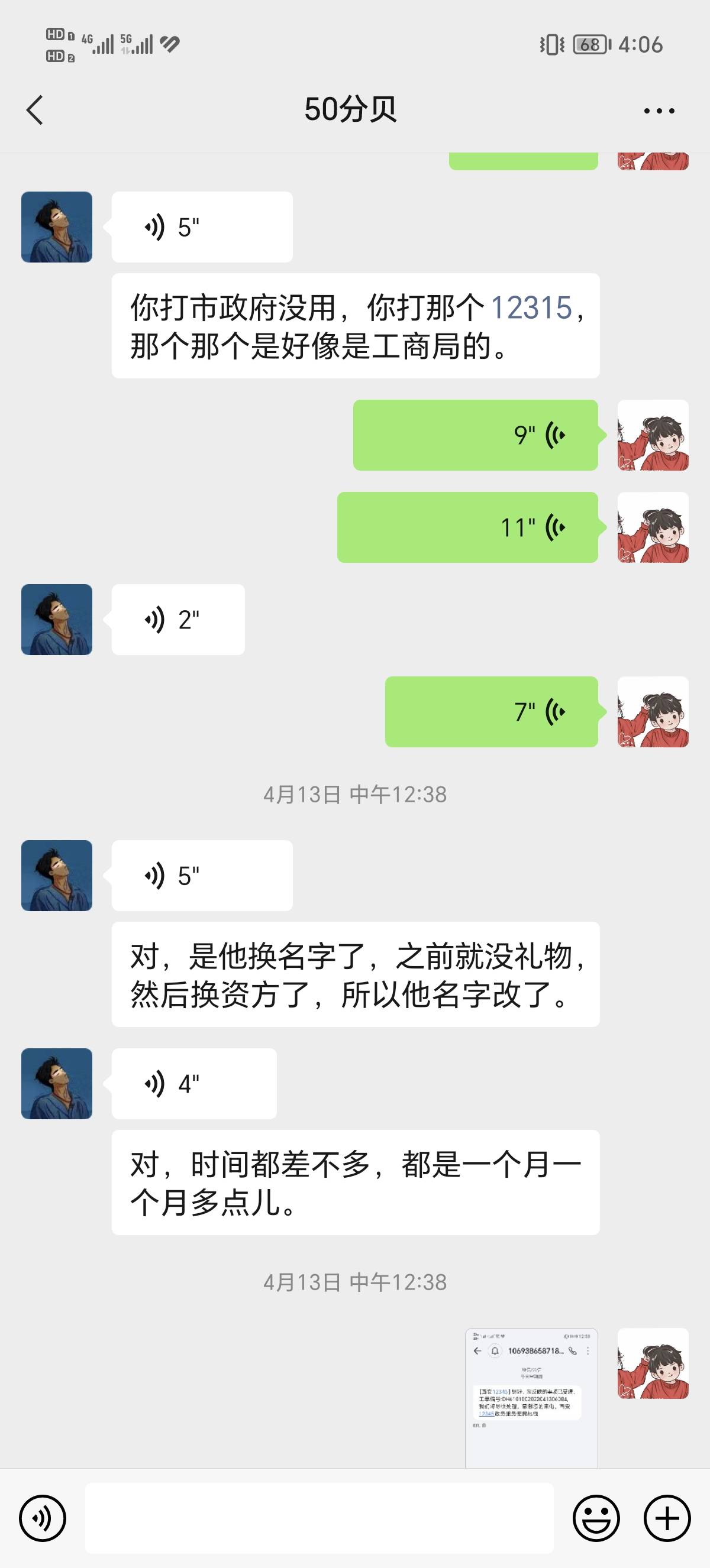
Task: Play the received 4-second voice message
Action: point(193,1084)
